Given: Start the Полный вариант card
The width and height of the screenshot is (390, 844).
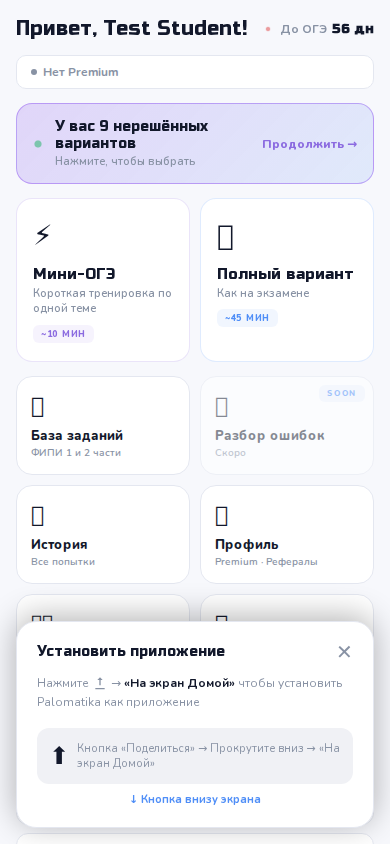Looking at the screenshot, I should pyautogui.click(x=287, y=280).
